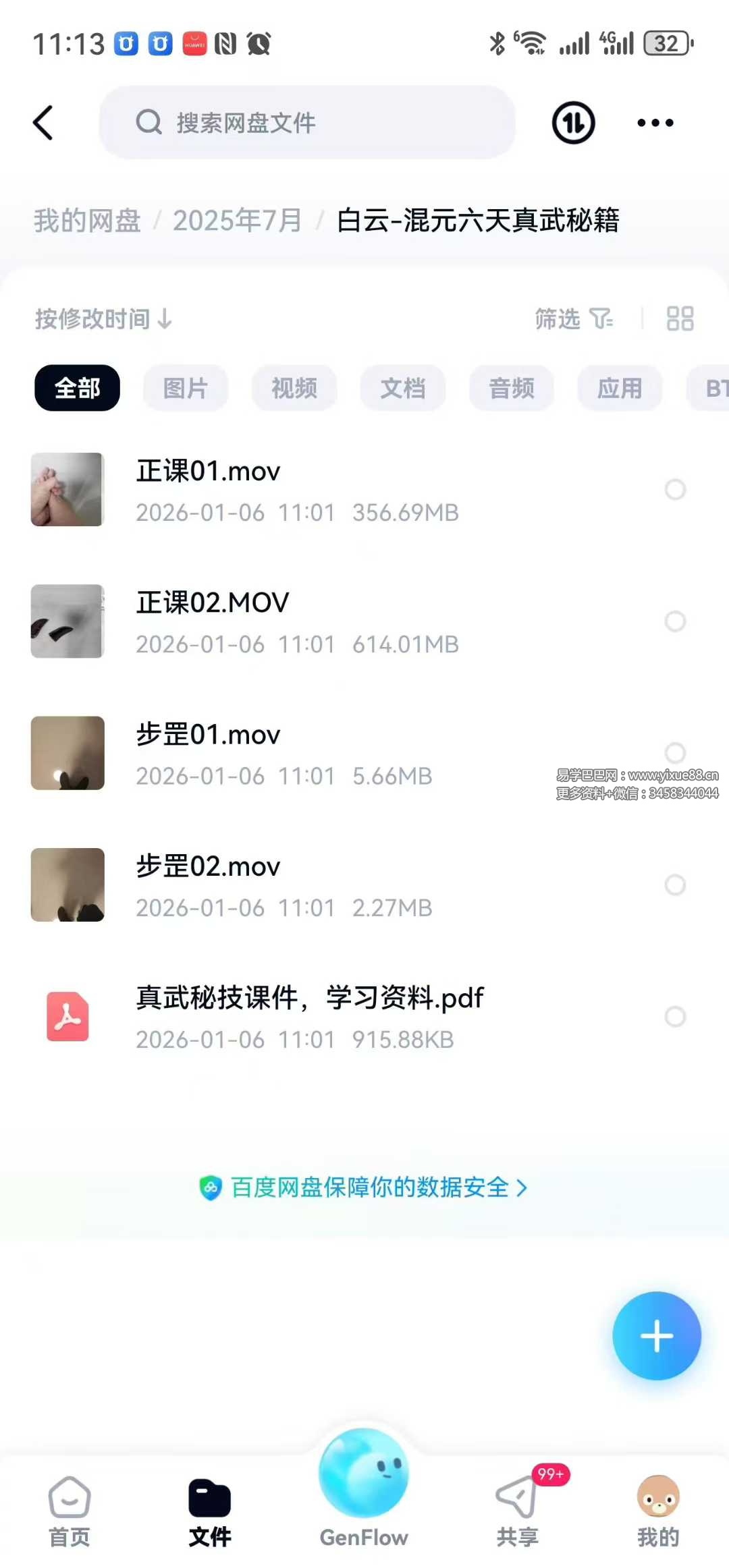The image size is (729, 1568).
Task: Change sort order 按修改时间
Action: (x=103, y=318)
